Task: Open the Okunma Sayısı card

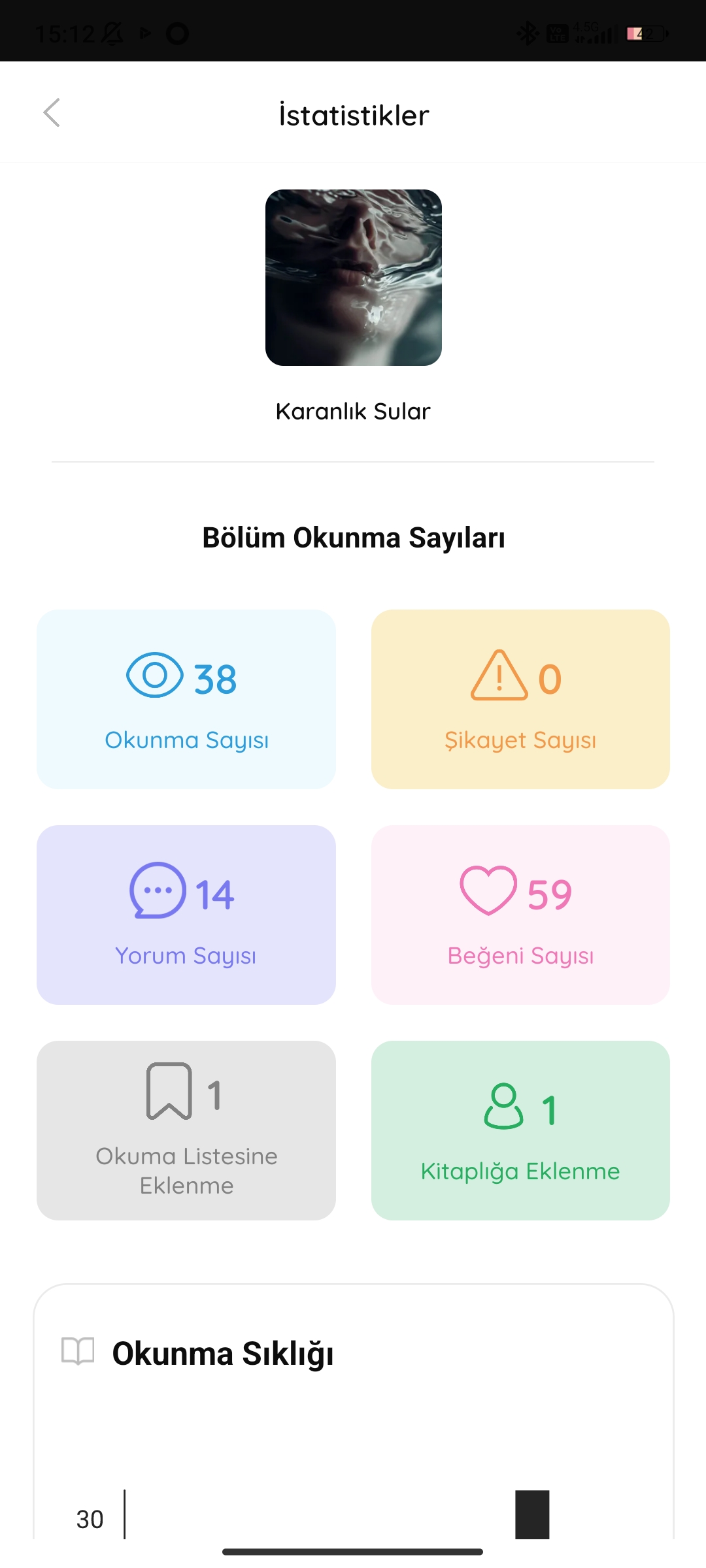Action: tap(186, 699)
